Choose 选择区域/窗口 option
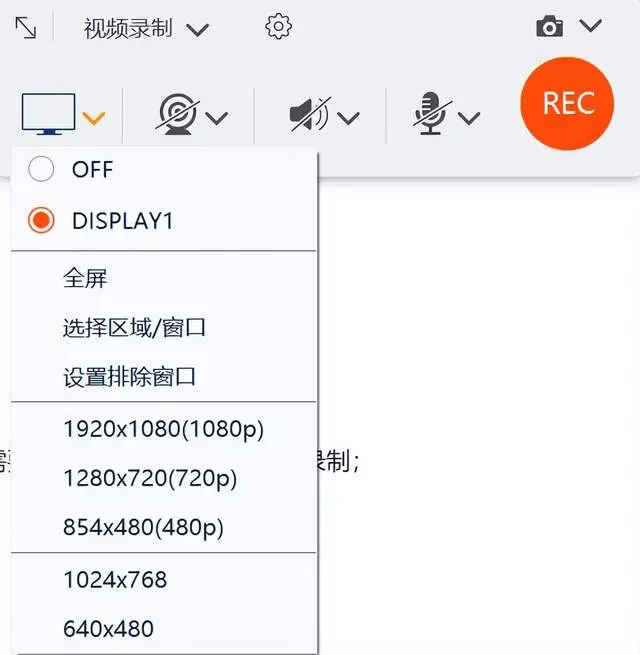The height and width of the screenshot is (655, 640). pos(134,327)
